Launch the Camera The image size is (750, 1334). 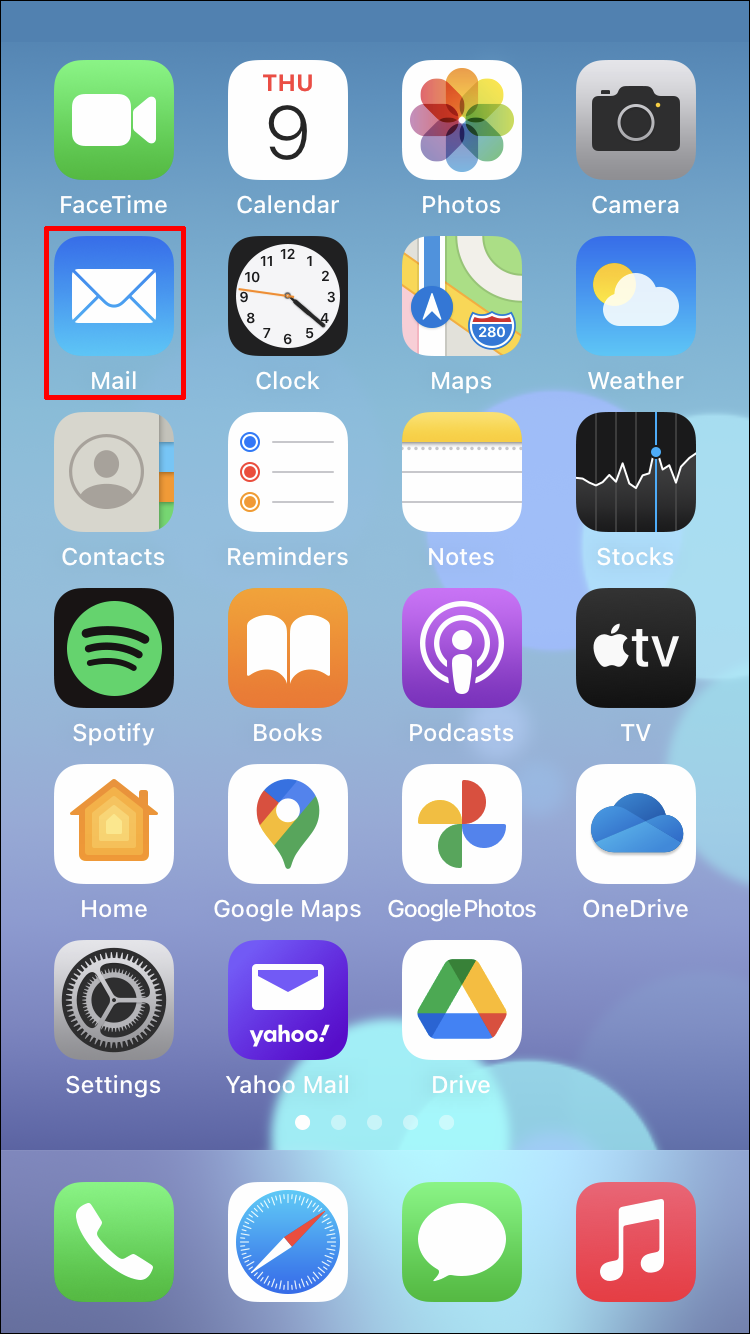(x=636, y=120)
